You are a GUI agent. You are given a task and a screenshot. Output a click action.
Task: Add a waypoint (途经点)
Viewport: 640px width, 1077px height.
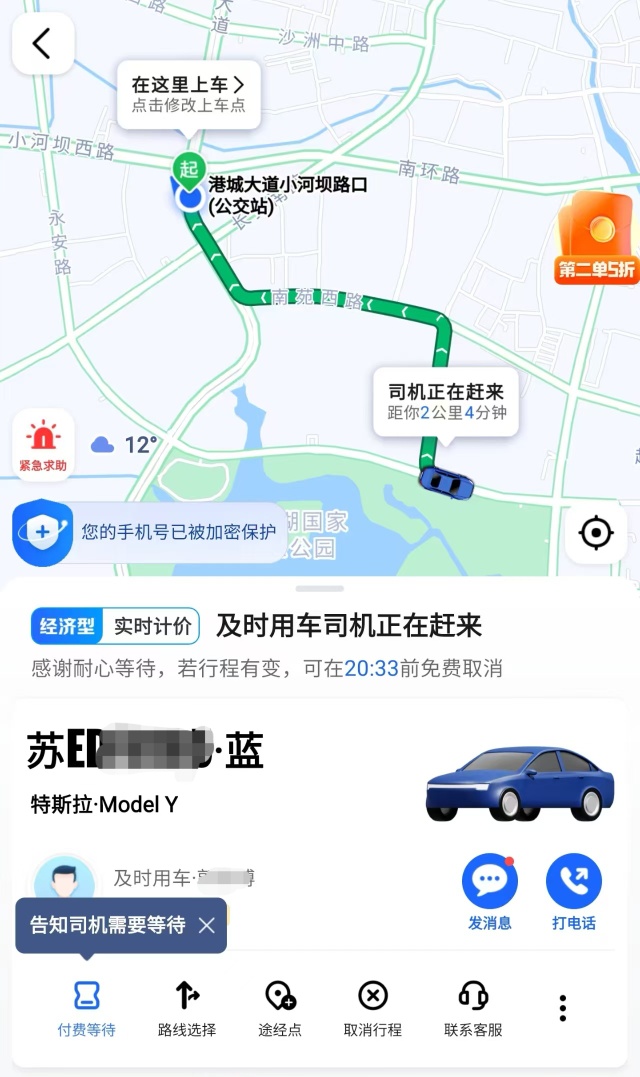pyautogui.click(x=280, y=1007)
